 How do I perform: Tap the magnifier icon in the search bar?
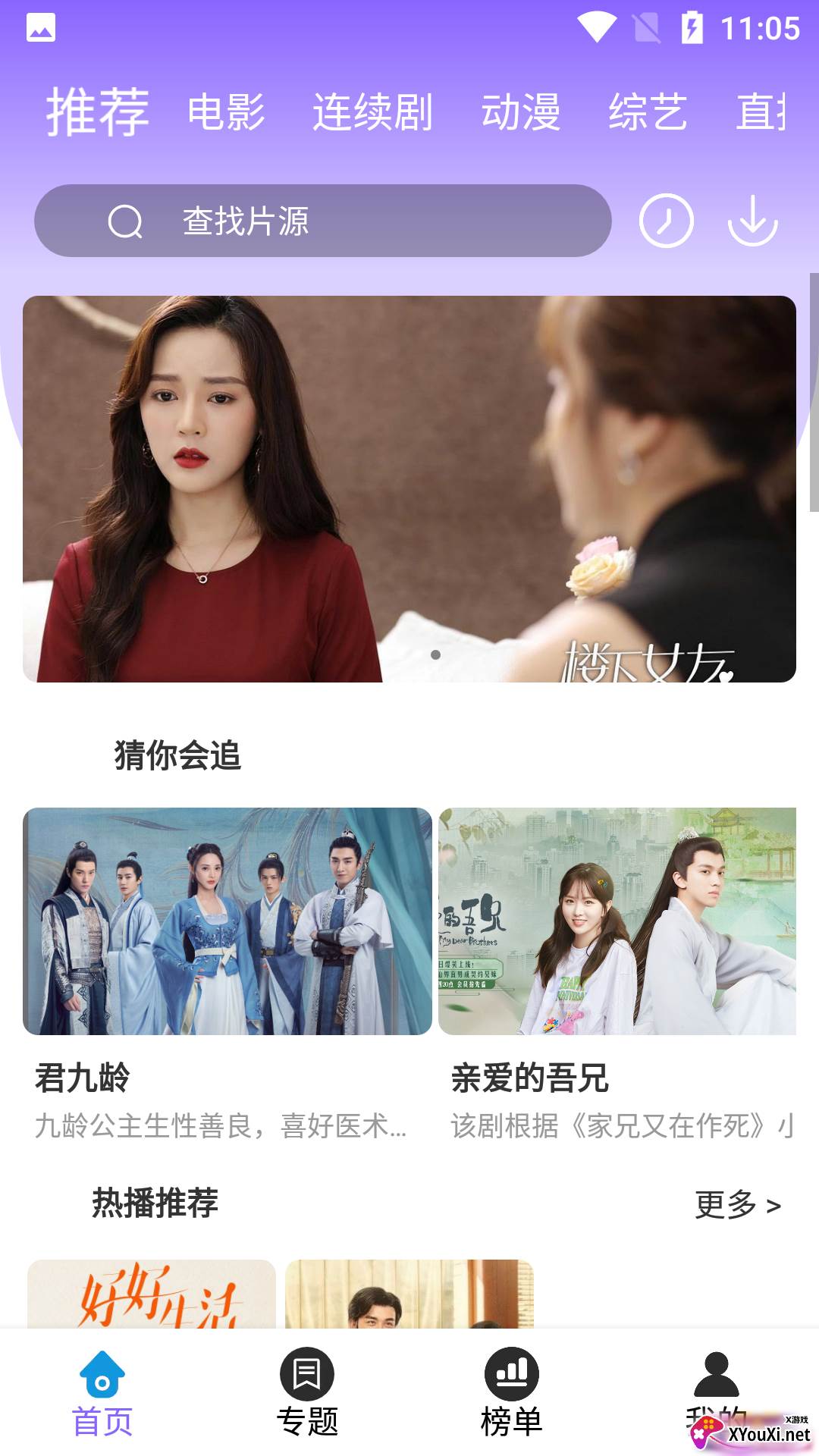coord(126,221)
